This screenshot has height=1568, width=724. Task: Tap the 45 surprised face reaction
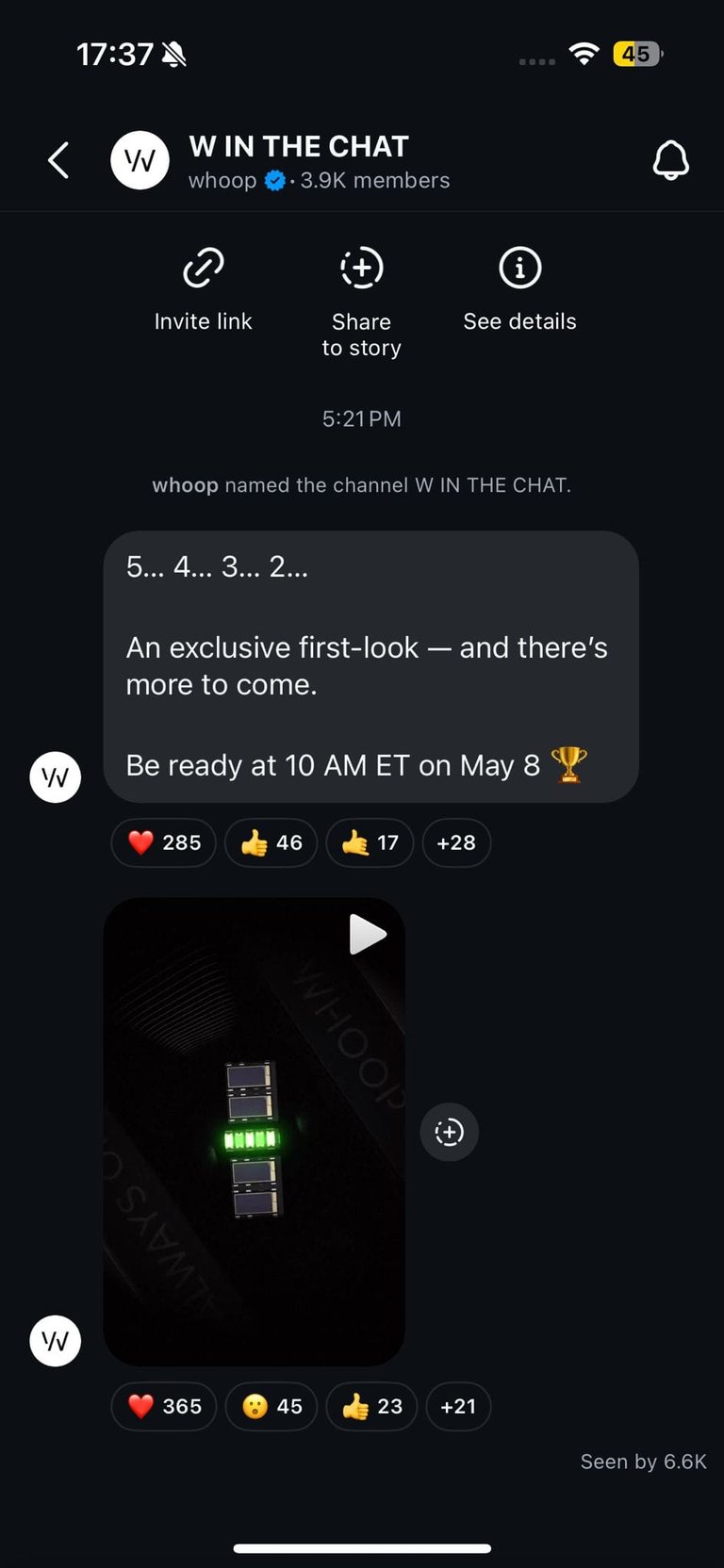tap(271, 1406)
